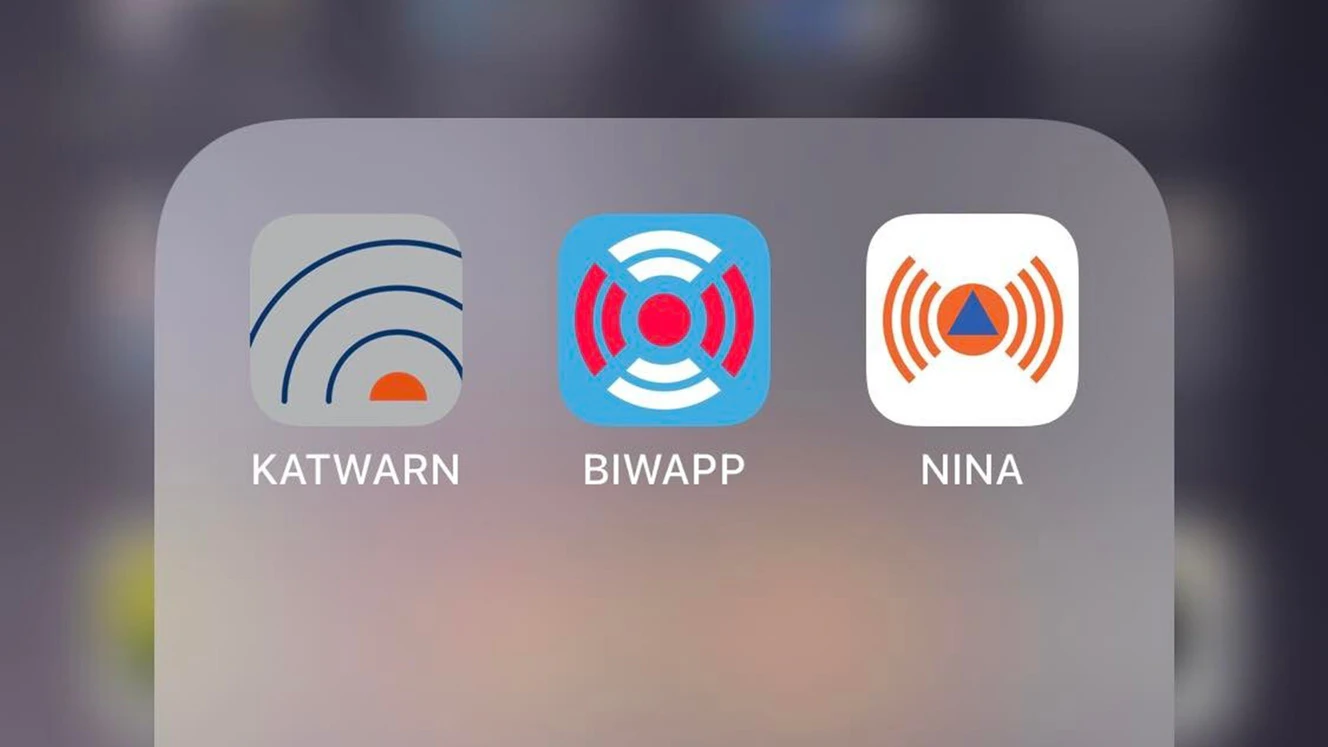Open the NINA warning app
Screen dimensions: 1328x747
coord(972,320)
